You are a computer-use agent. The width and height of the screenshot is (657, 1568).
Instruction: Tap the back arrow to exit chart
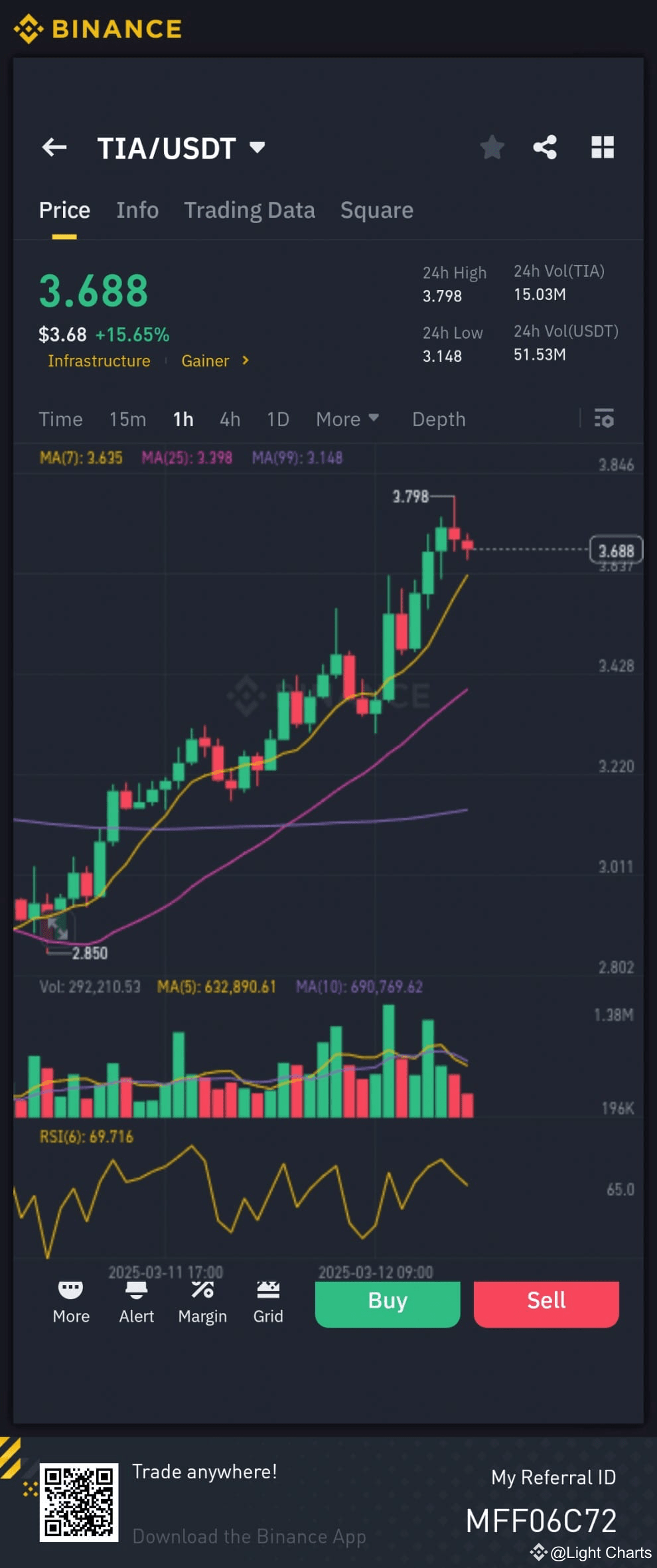pyautogui.click(x=54, y=147)
